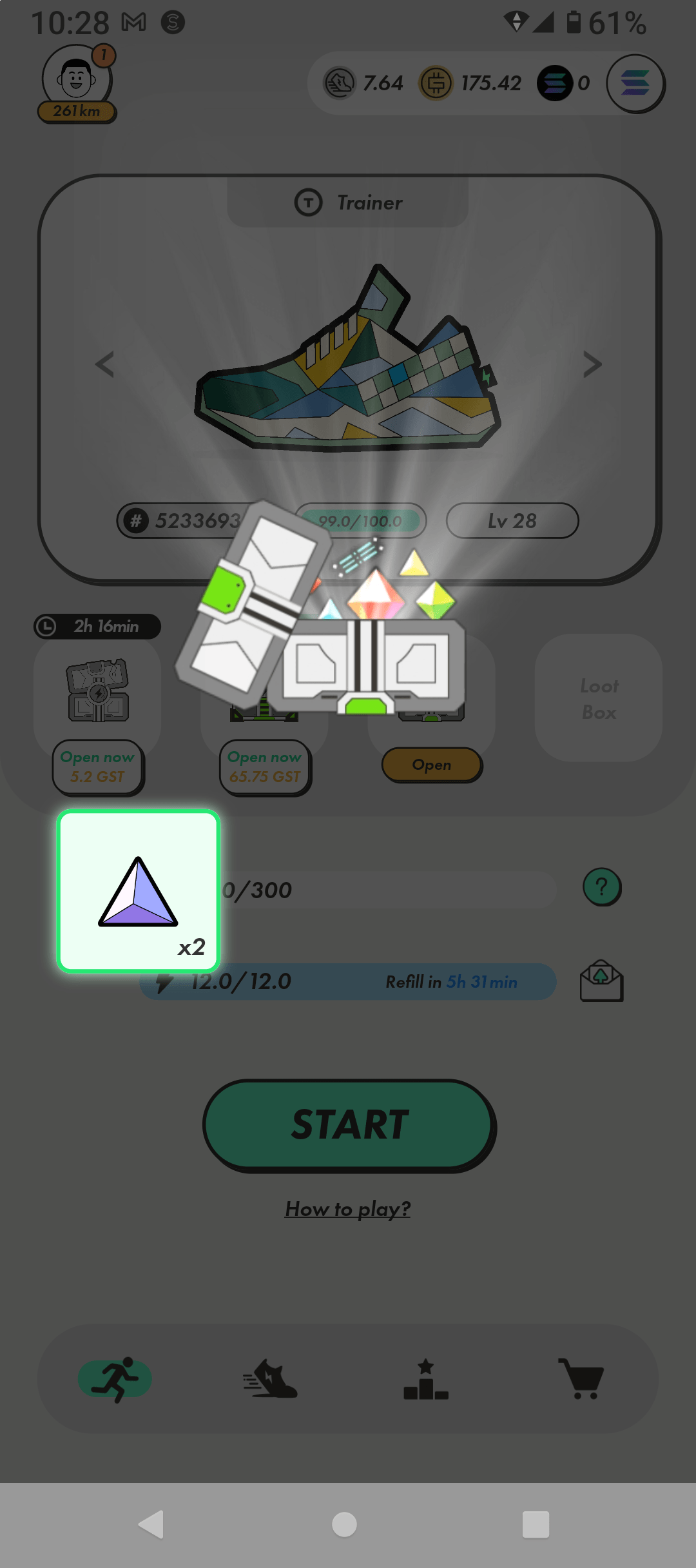Open now the mystery box for 65.75 GST

coord(265,767)
